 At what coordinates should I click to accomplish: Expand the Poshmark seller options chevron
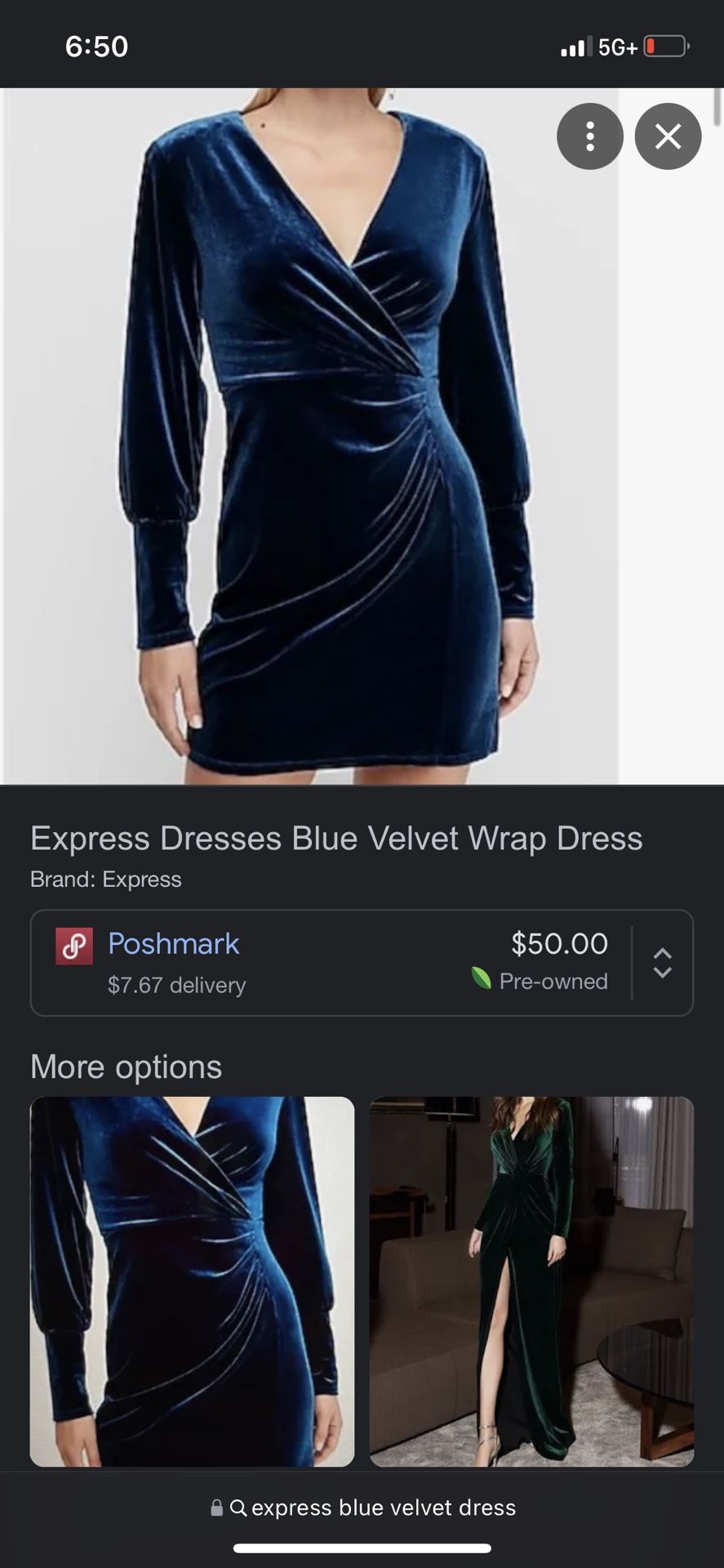coord(663,963)
